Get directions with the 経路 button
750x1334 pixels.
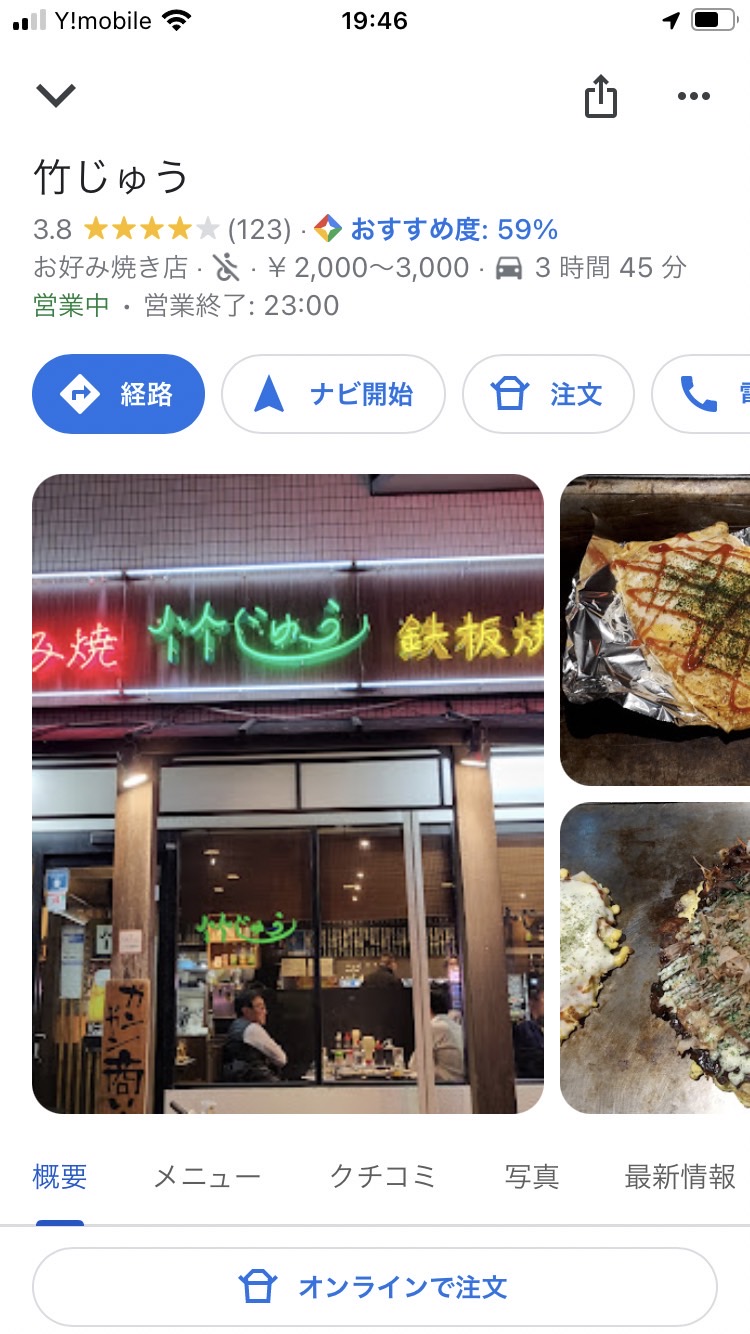coord(119,394)
